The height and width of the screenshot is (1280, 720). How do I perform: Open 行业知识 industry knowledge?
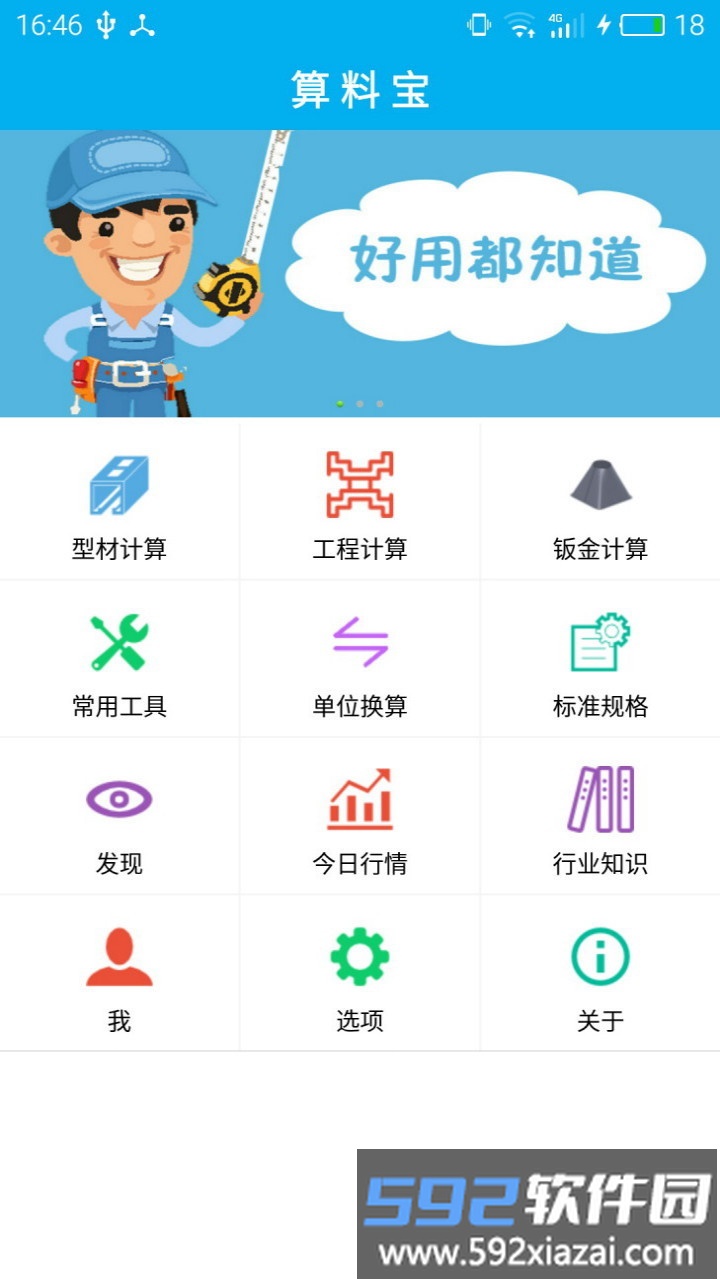600,817
